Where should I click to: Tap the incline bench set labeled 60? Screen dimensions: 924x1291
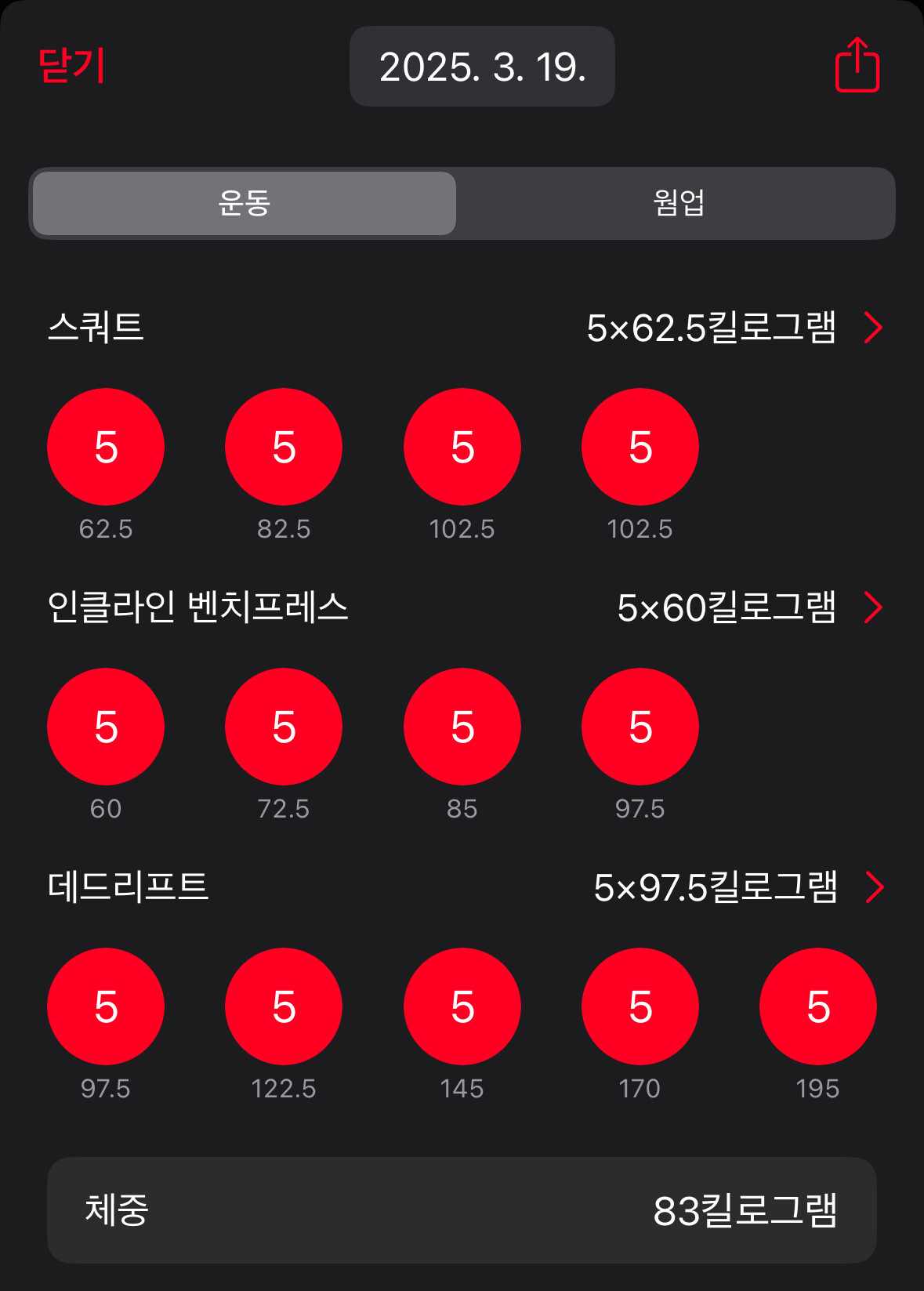click(x=106, y=727)
